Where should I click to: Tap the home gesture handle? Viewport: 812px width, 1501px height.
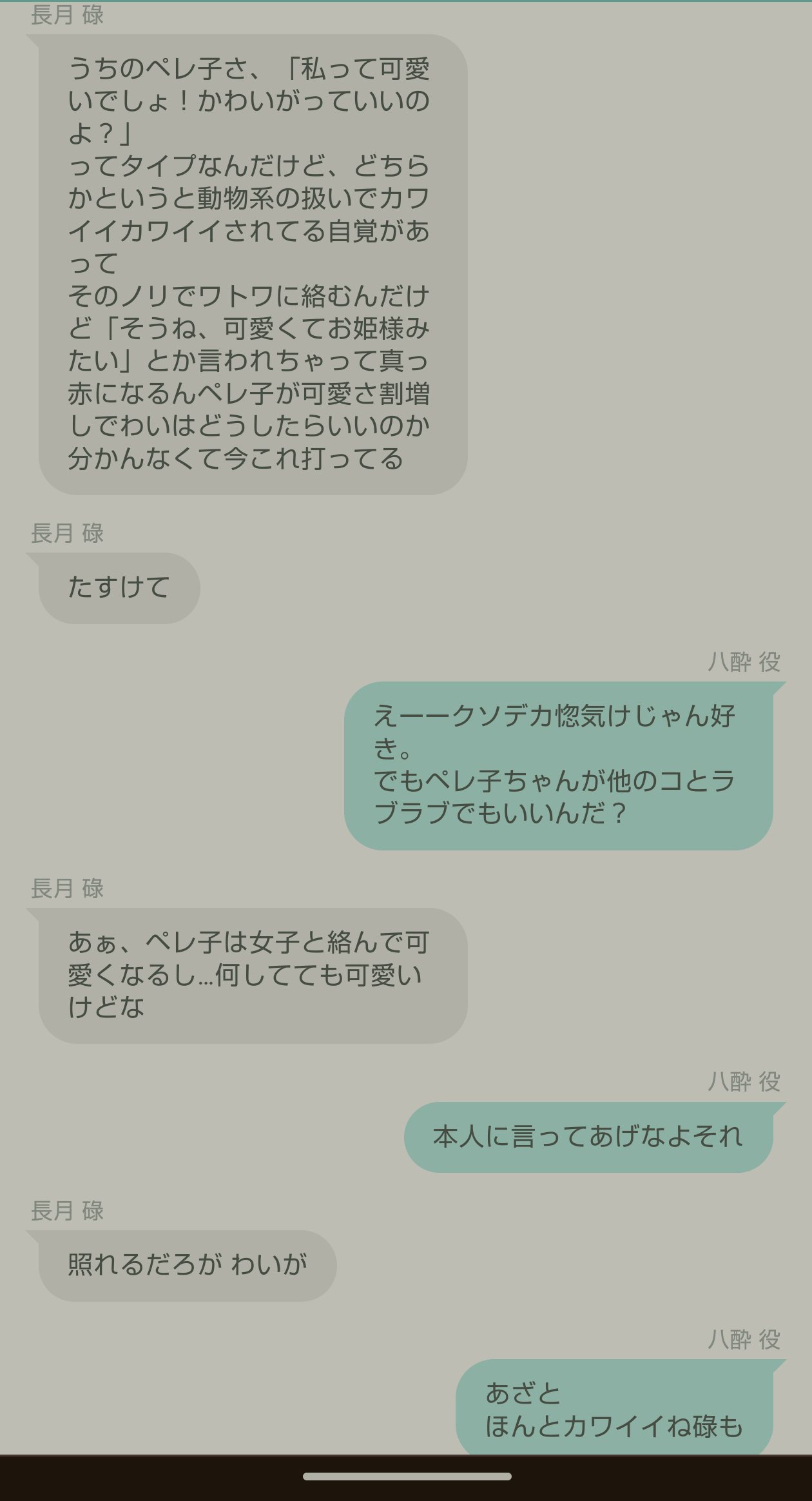click(407, 1476)
